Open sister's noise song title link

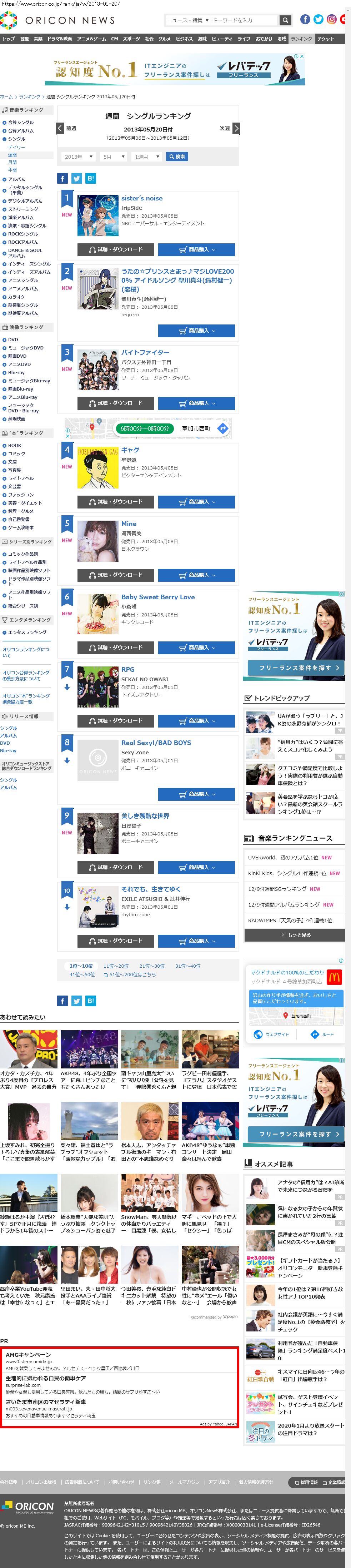click(x=142, y=198)
